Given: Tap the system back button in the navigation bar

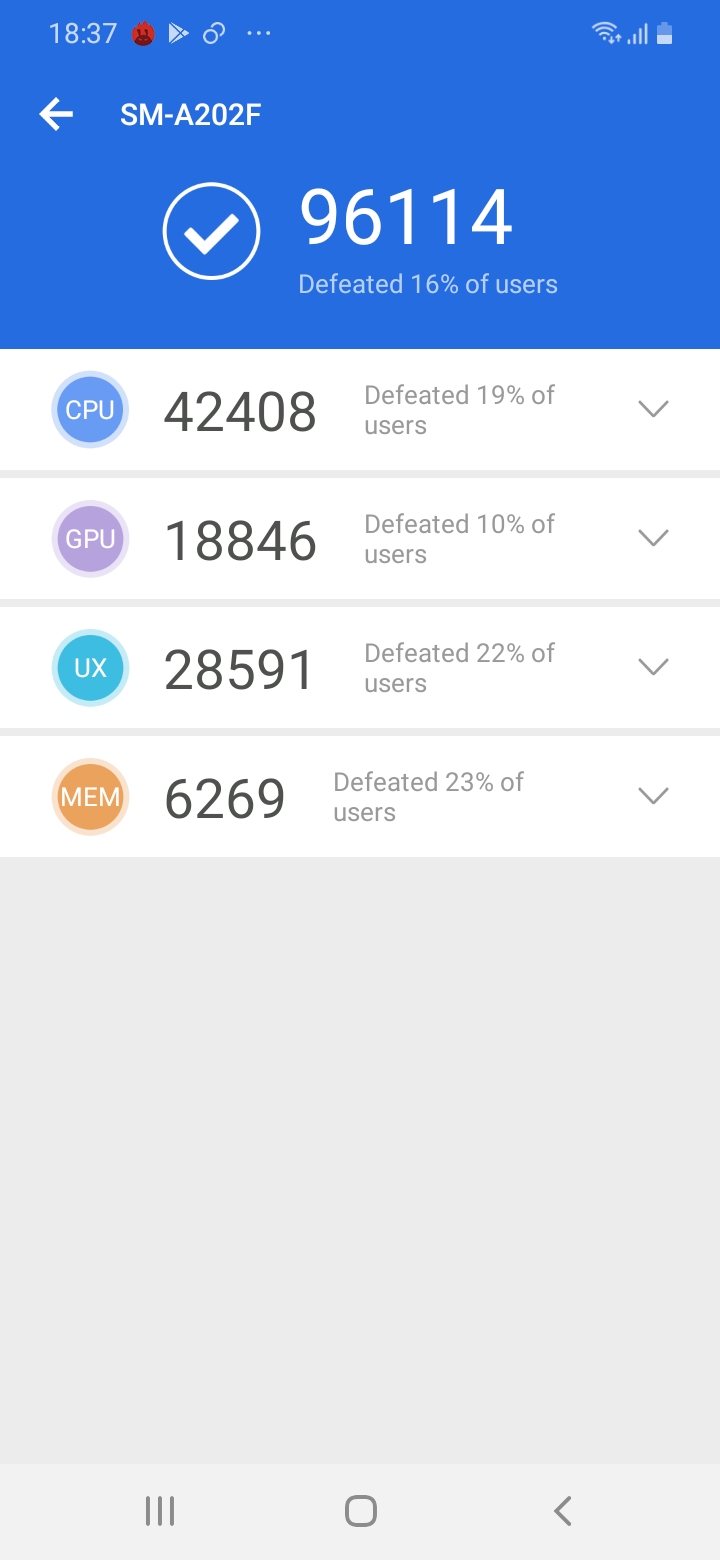Looking at the screenshot, I should click(563, 1511).
